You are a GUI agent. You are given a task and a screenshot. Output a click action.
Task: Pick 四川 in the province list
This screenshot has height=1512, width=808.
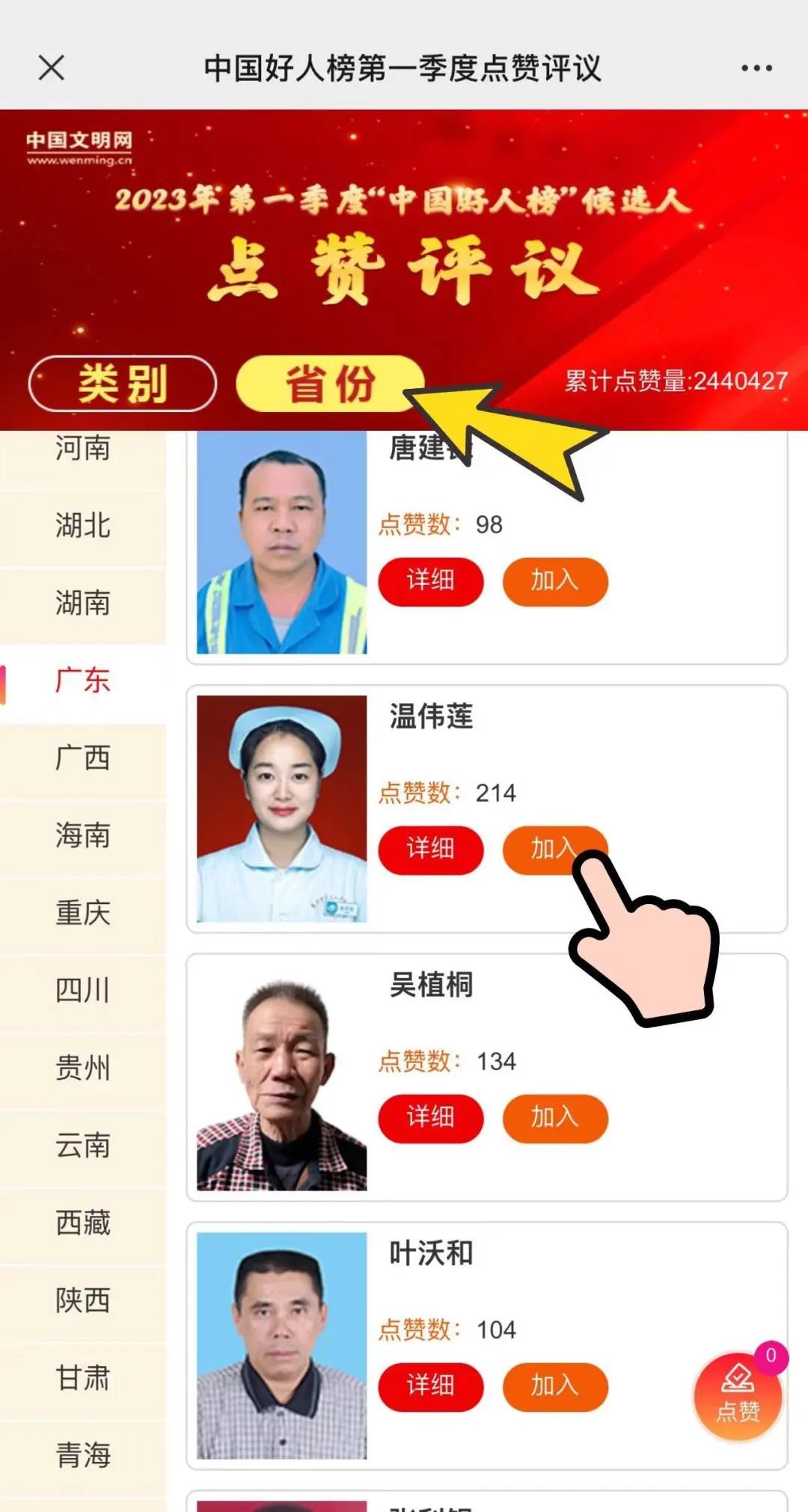click(x=82, y=991)
